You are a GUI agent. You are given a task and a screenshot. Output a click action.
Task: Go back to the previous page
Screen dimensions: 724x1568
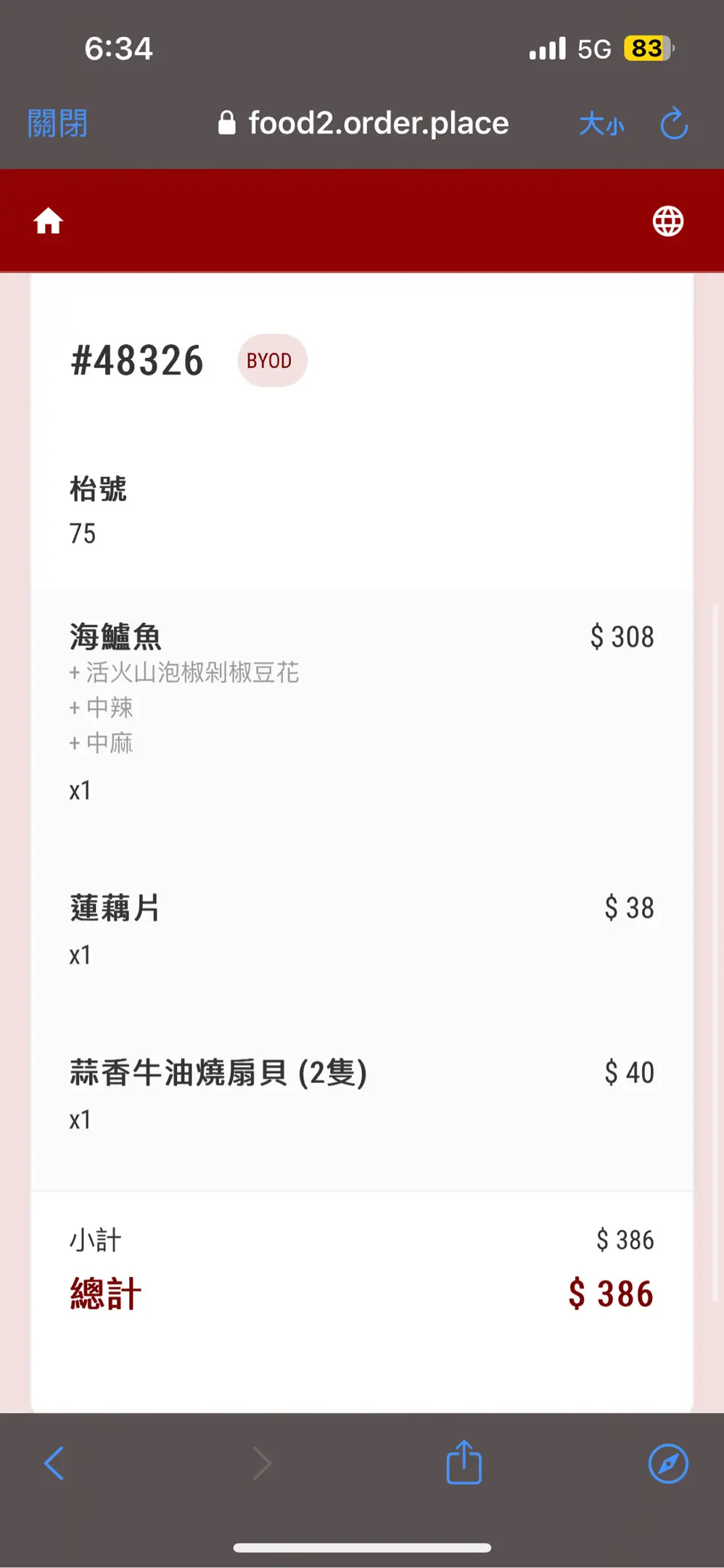pyautogui.click(x=54, y=1463)
